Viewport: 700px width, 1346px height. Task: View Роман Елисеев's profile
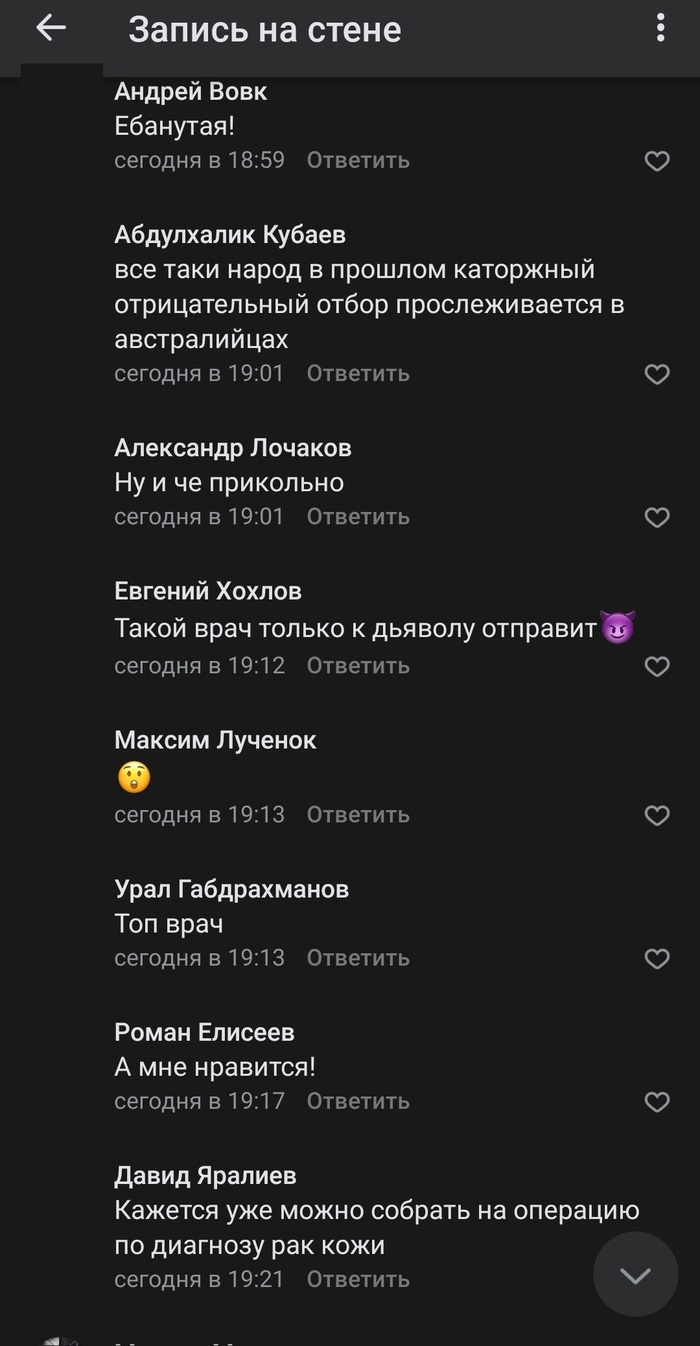[x=204, y=1032]
